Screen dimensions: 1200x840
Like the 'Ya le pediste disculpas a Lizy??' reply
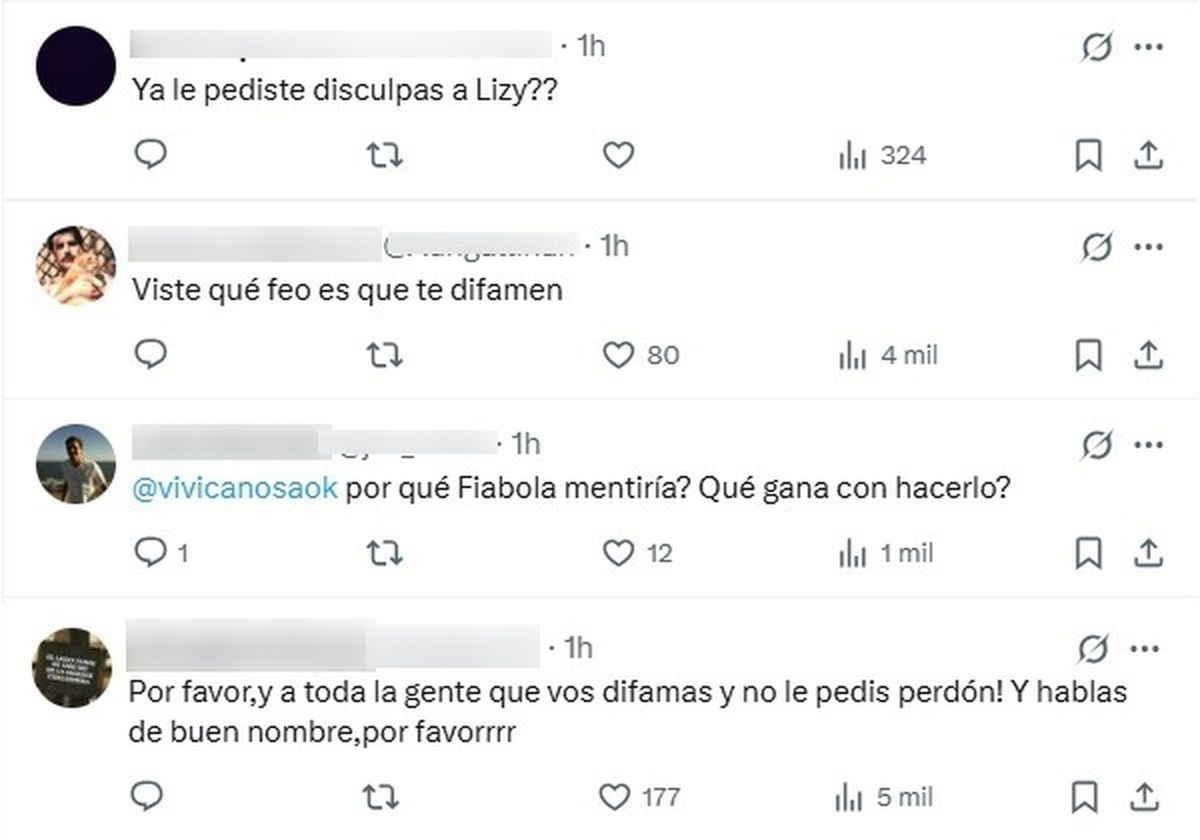point(619,155)
